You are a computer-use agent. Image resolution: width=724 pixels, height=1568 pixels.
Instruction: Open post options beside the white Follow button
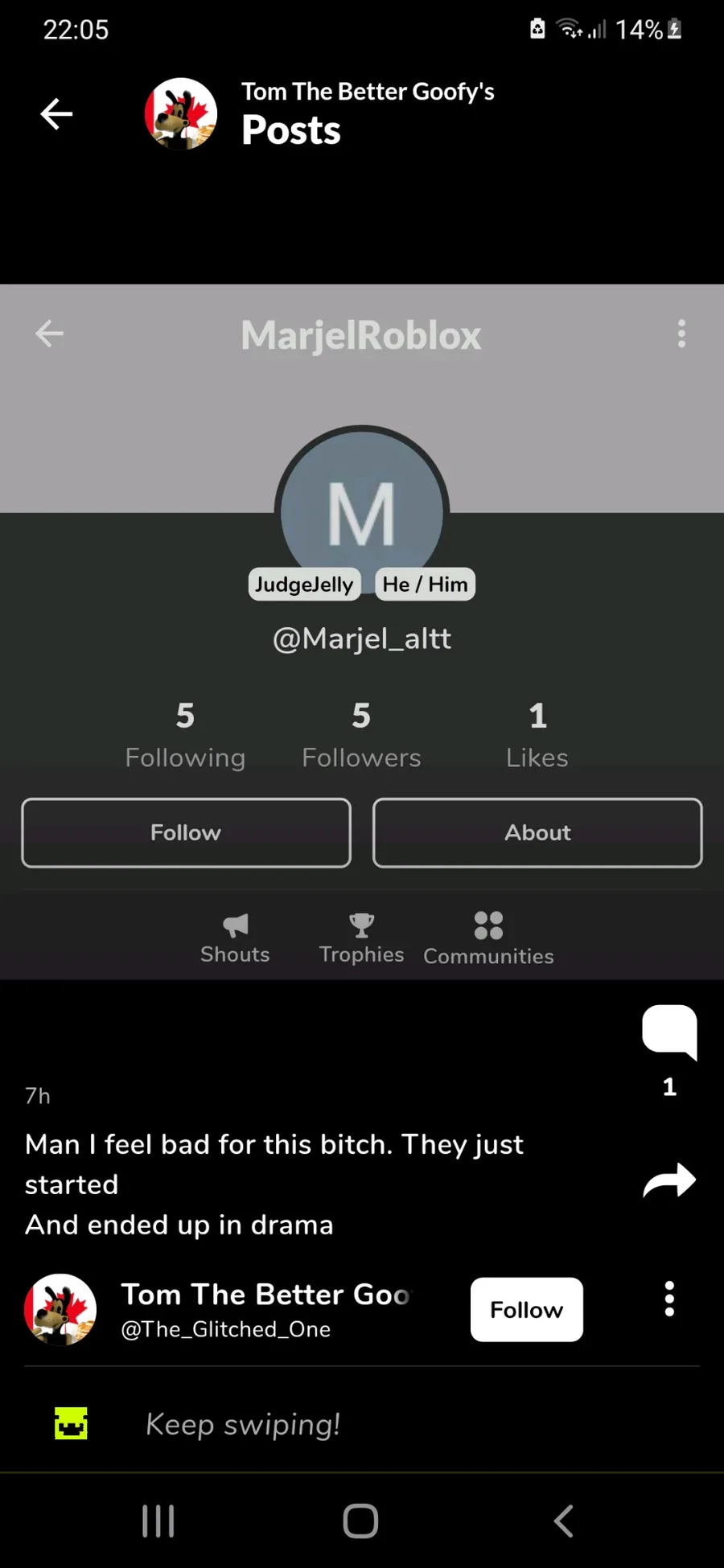click(x=669, y=1299)
